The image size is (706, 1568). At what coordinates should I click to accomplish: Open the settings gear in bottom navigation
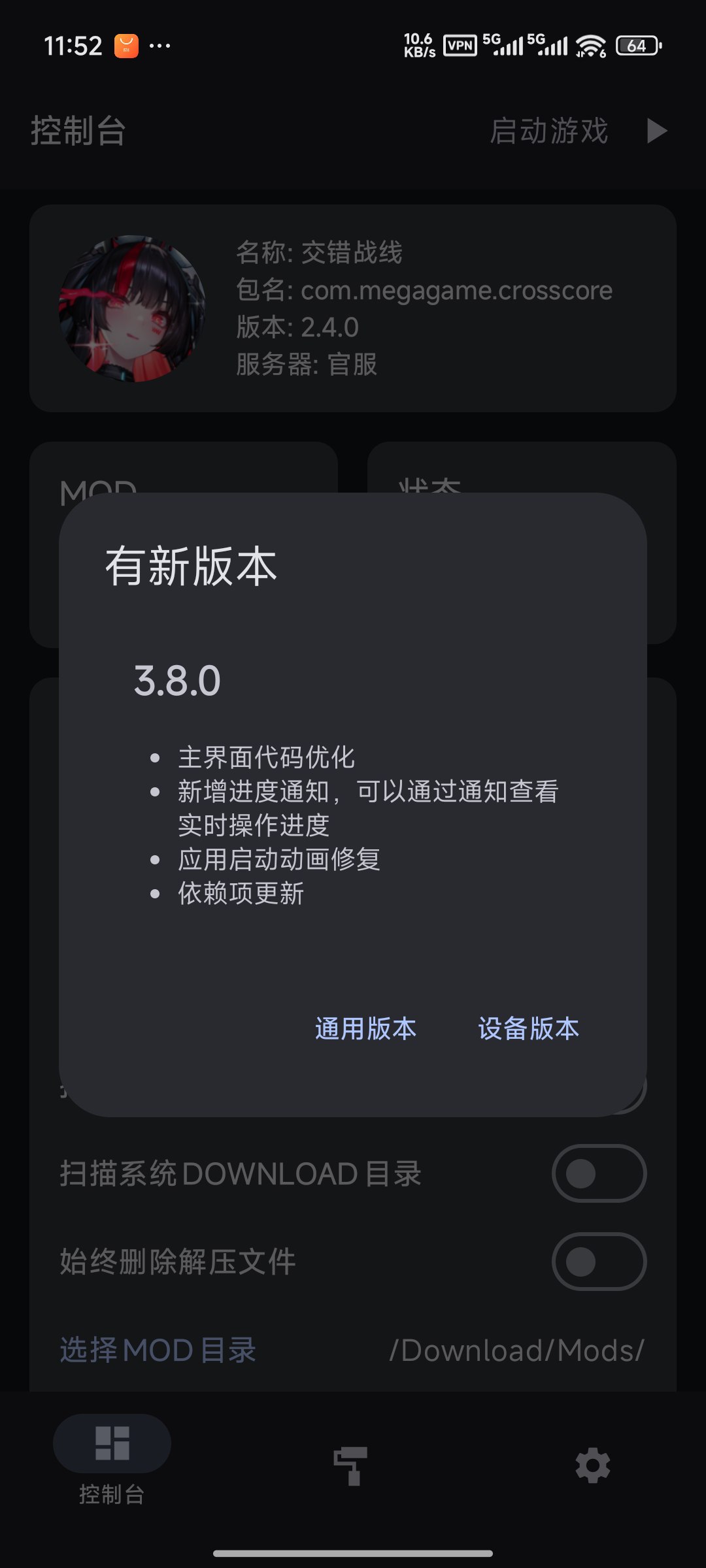tap(594, 1465)
